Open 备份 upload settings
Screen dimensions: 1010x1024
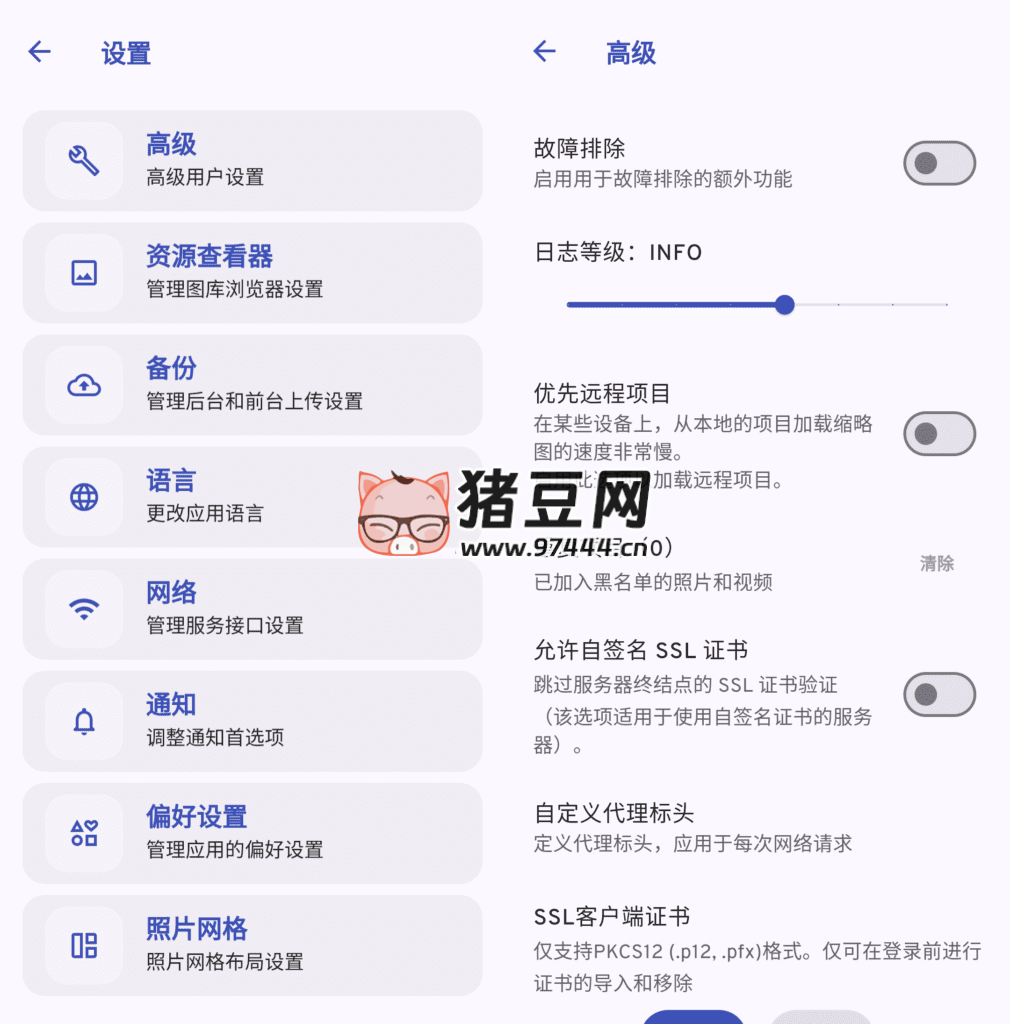point(252,384)
